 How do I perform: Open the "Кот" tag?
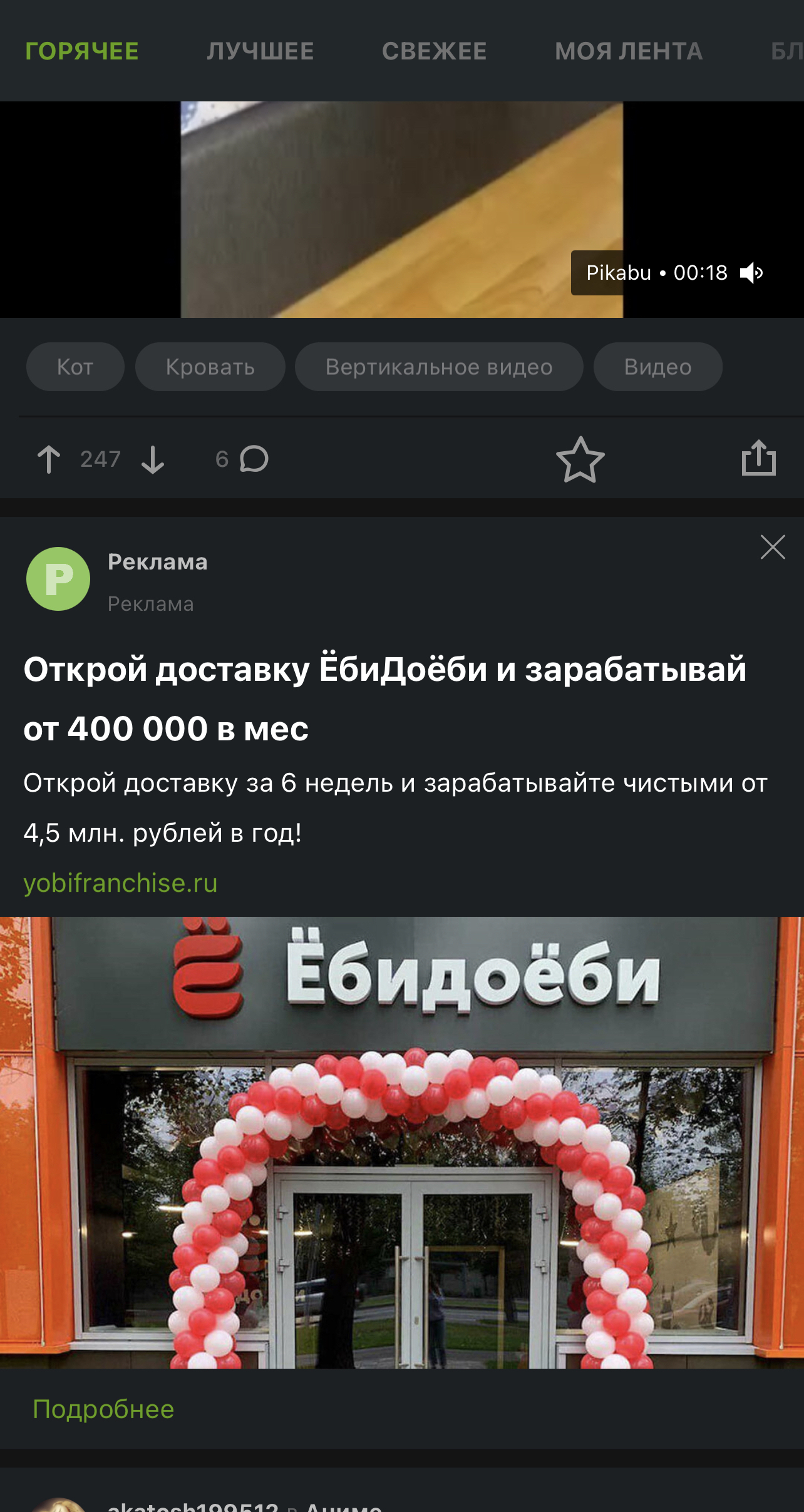pos(75,367)
